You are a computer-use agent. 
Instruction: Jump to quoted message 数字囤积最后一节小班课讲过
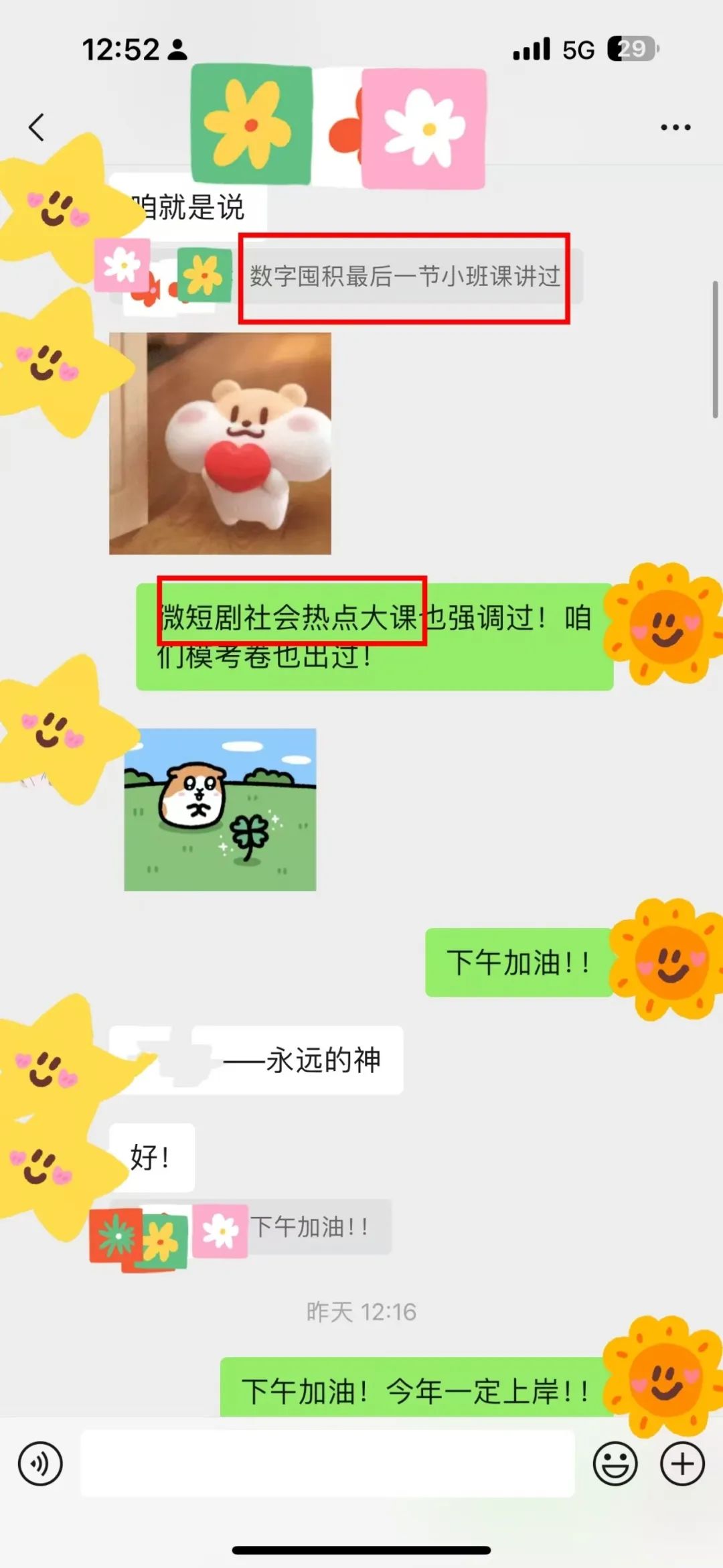(x=404, y=277)
